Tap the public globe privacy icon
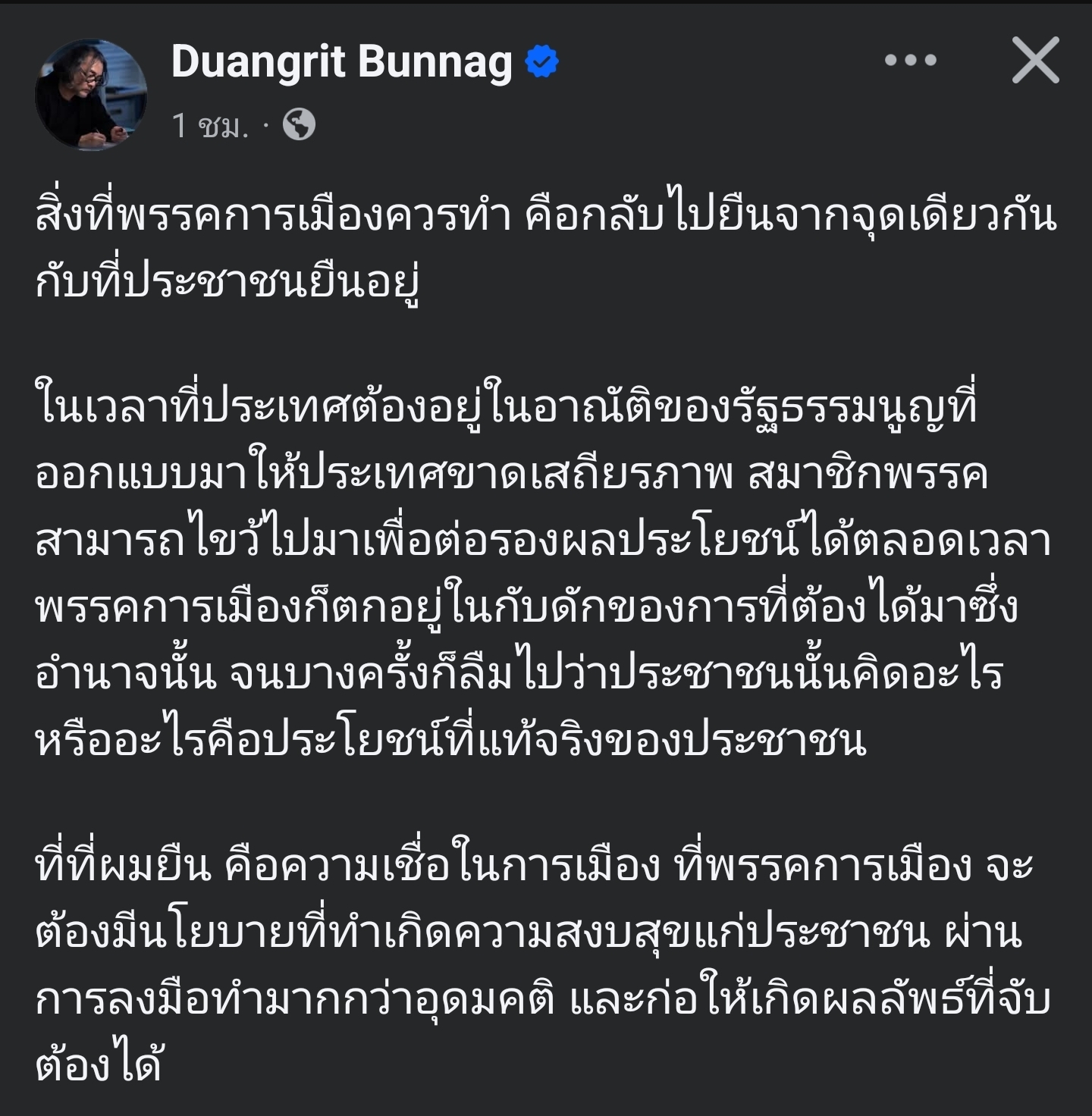The image size is (1092, 1116). click(x=299, y=125)
